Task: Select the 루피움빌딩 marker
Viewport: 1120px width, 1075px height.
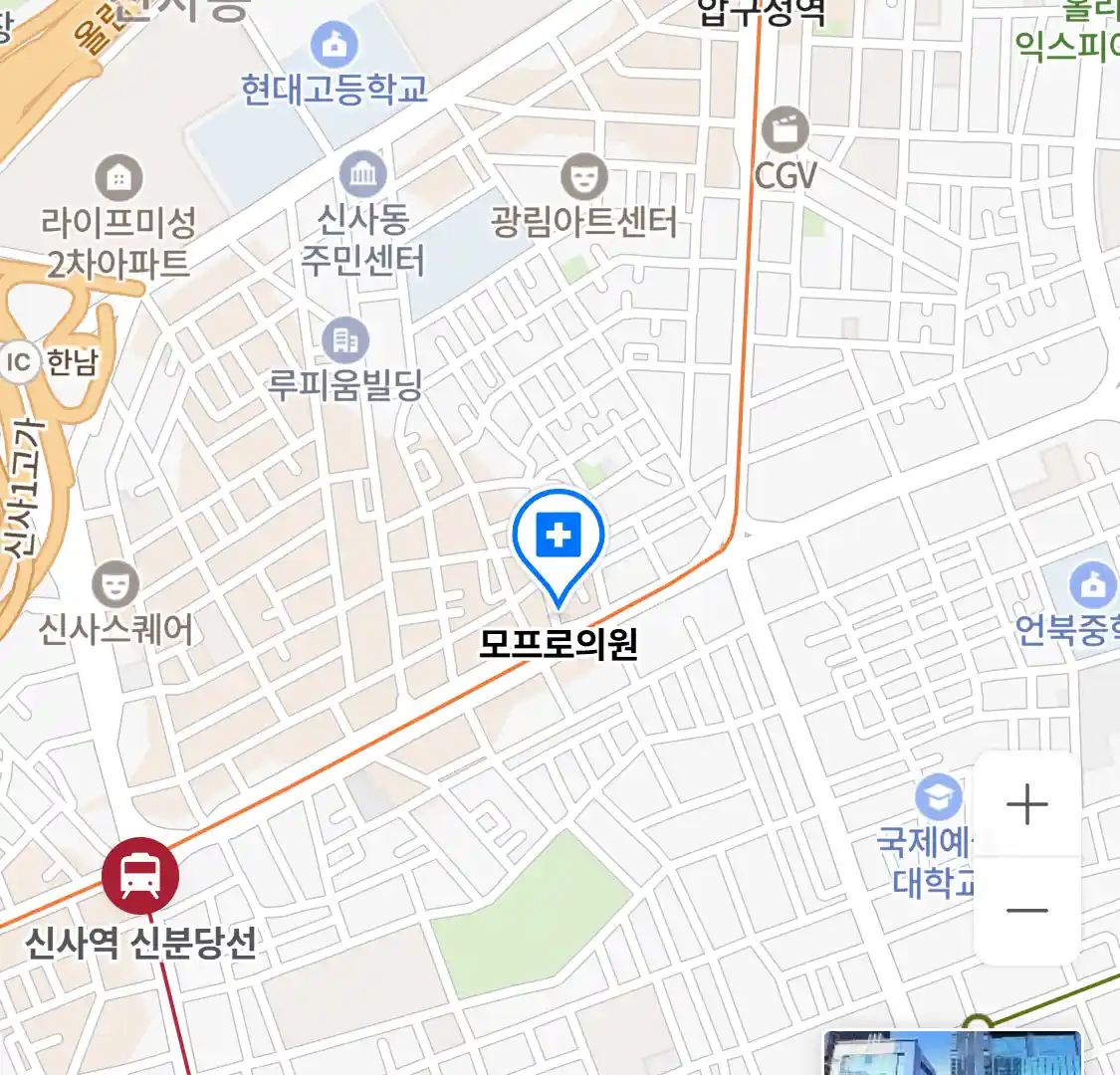Action: (x=345, y=341)
